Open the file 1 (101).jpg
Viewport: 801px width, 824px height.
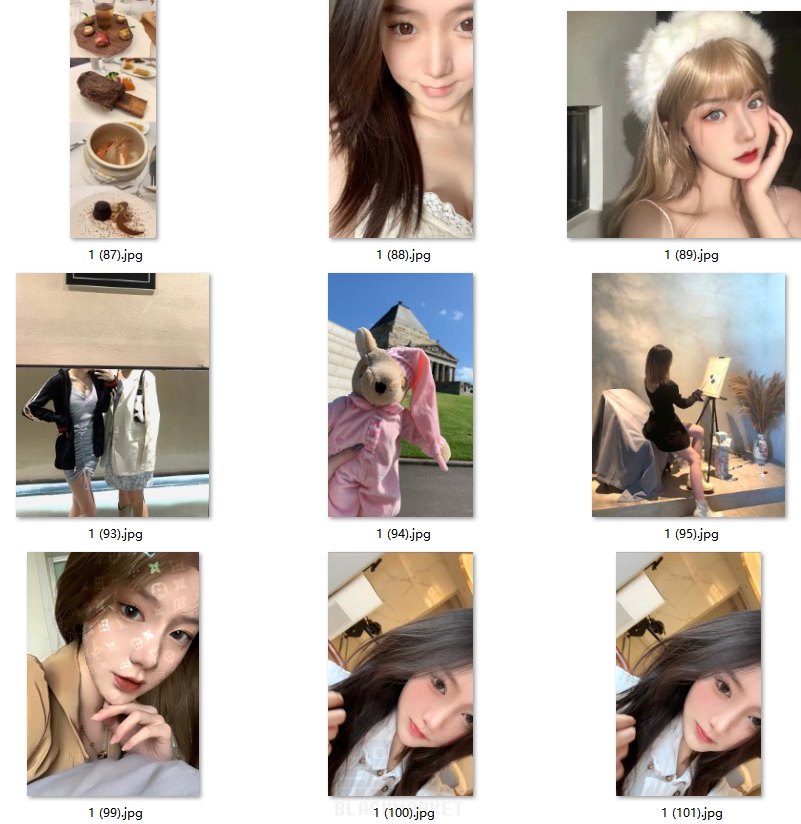[x=689, y=674]
